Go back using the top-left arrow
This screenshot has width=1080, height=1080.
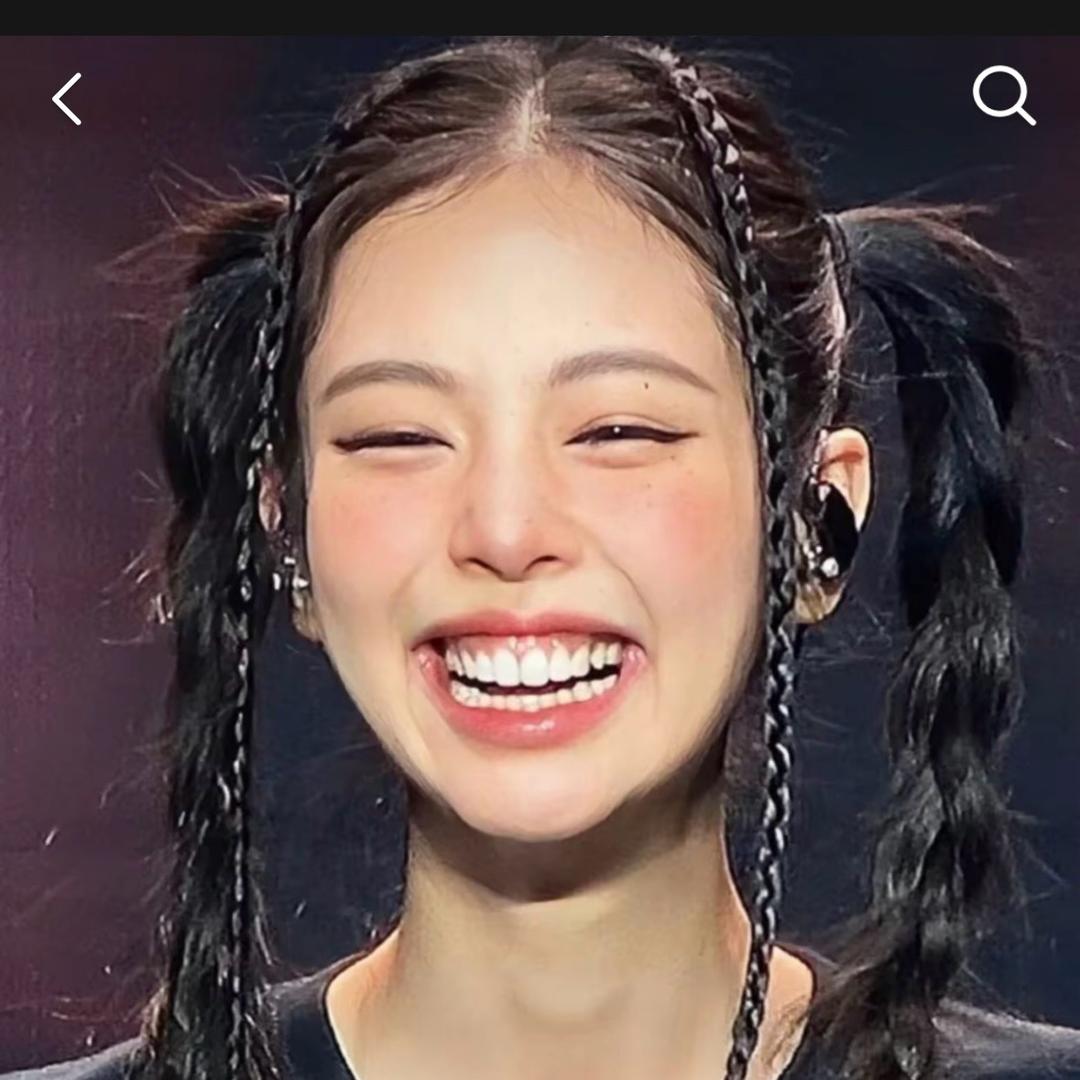tap(67, 99)
